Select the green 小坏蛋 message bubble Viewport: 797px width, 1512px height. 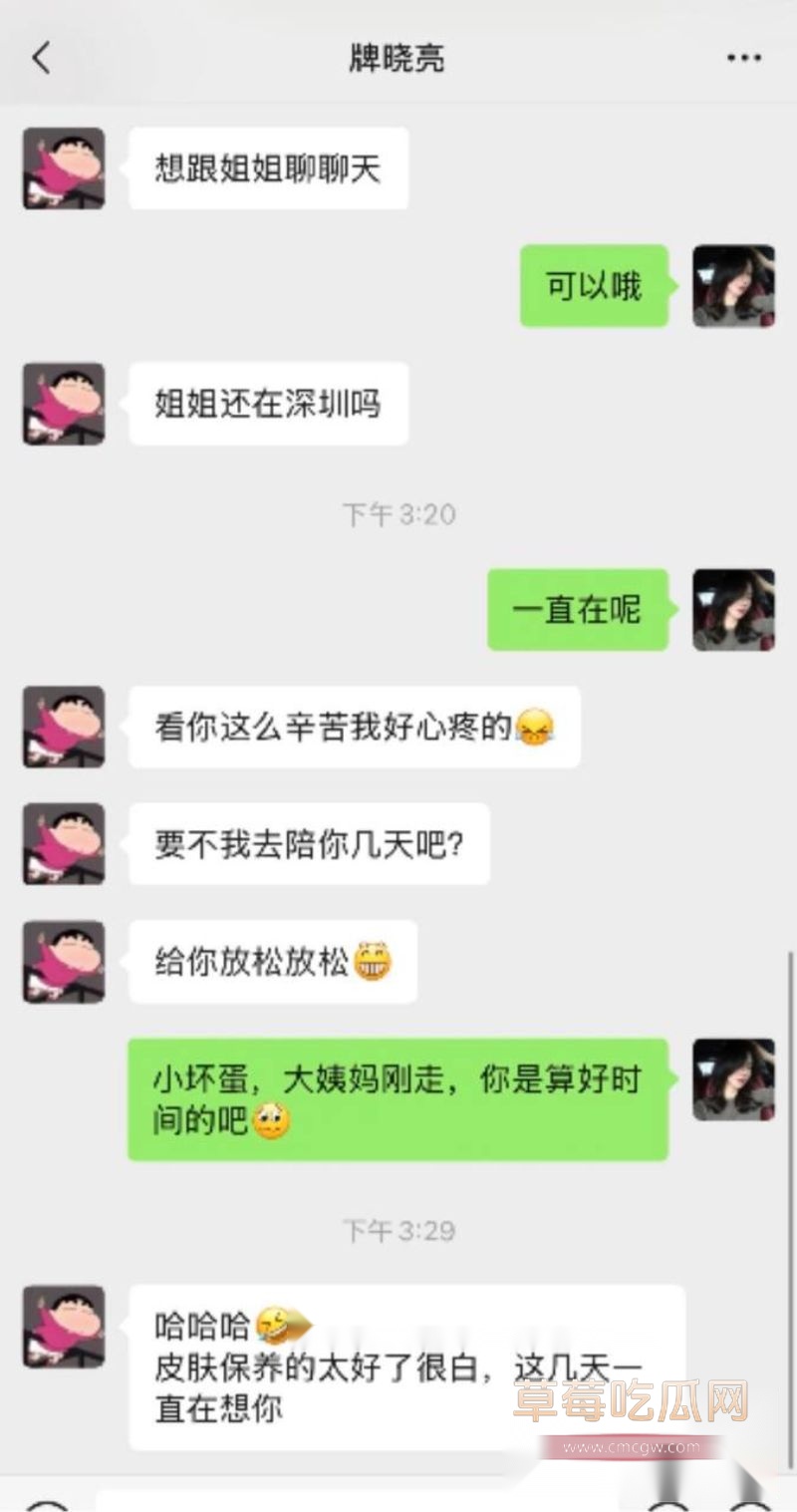[397, 1101]
